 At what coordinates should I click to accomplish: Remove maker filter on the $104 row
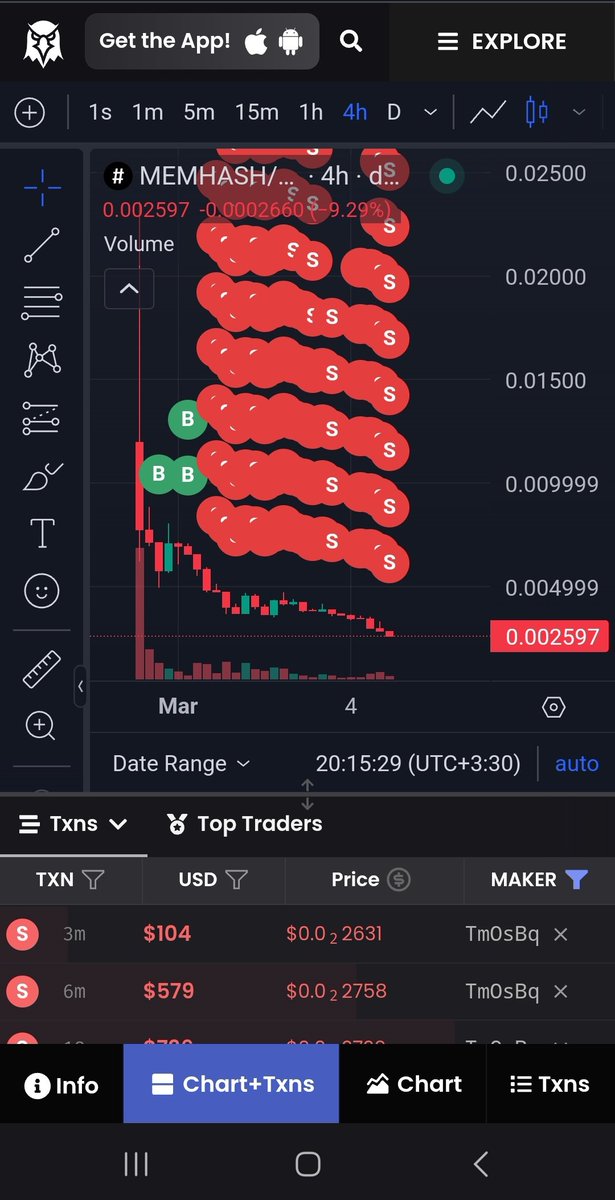pyautogui.click(x=561, y=934)
